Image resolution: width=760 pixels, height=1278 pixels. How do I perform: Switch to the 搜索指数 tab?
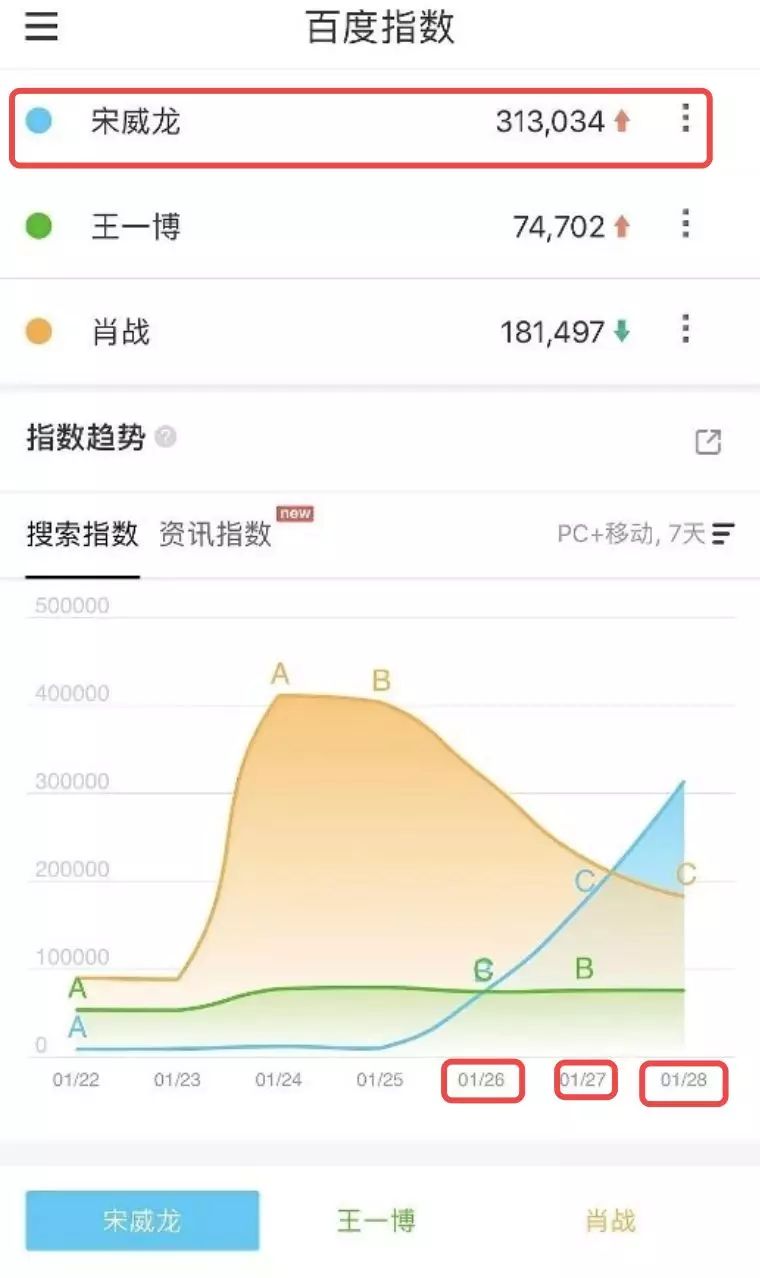tap(82, 534)
